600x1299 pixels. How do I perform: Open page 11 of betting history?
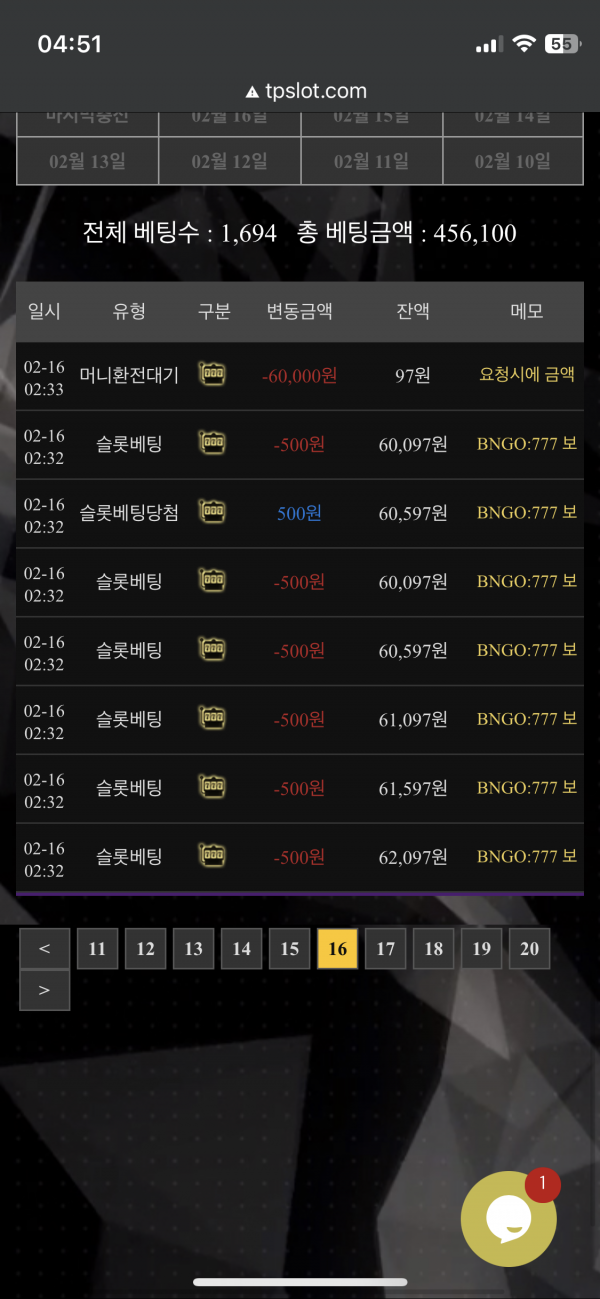click(97, 949)
